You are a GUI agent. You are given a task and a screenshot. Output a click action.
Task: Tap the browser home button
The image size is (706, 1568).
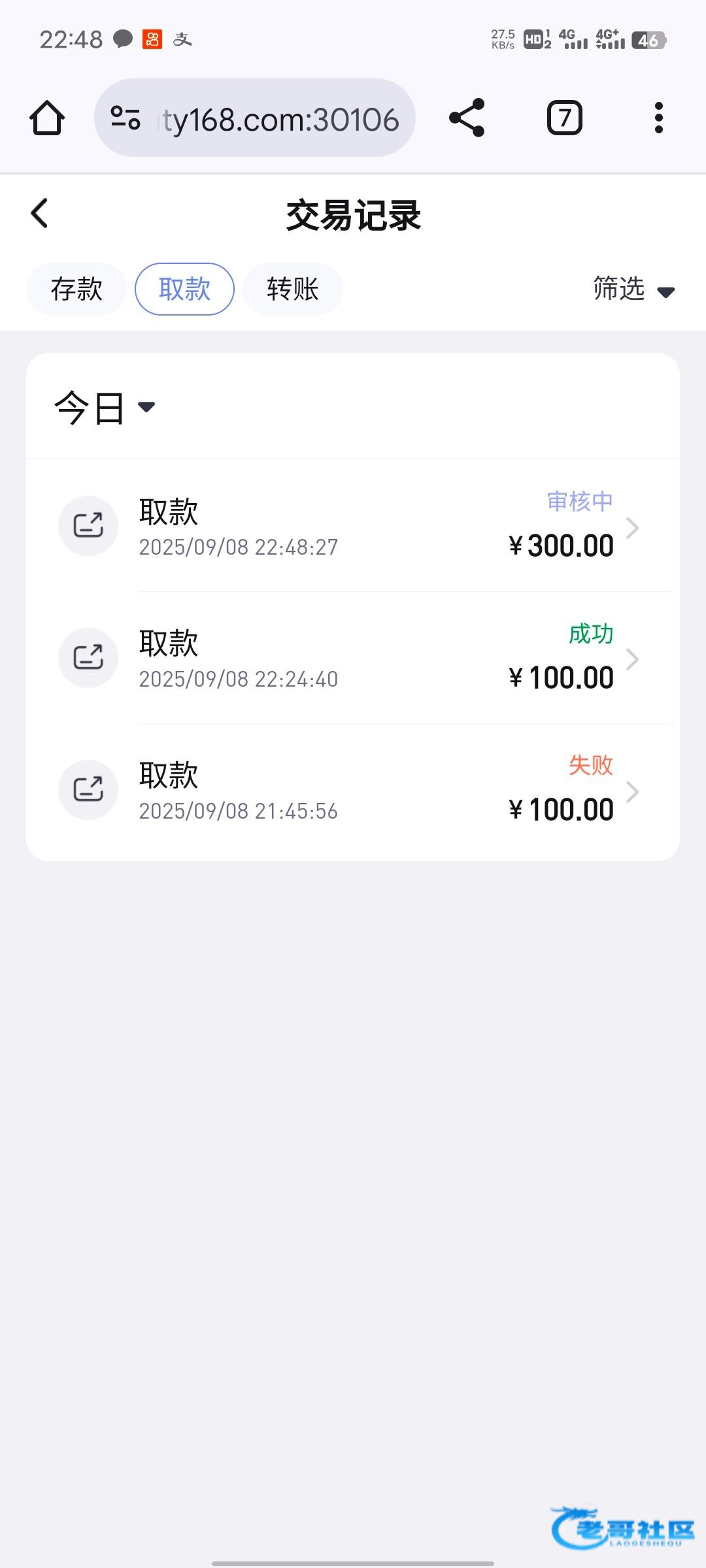pyautogui.click(x=47, y=118)
